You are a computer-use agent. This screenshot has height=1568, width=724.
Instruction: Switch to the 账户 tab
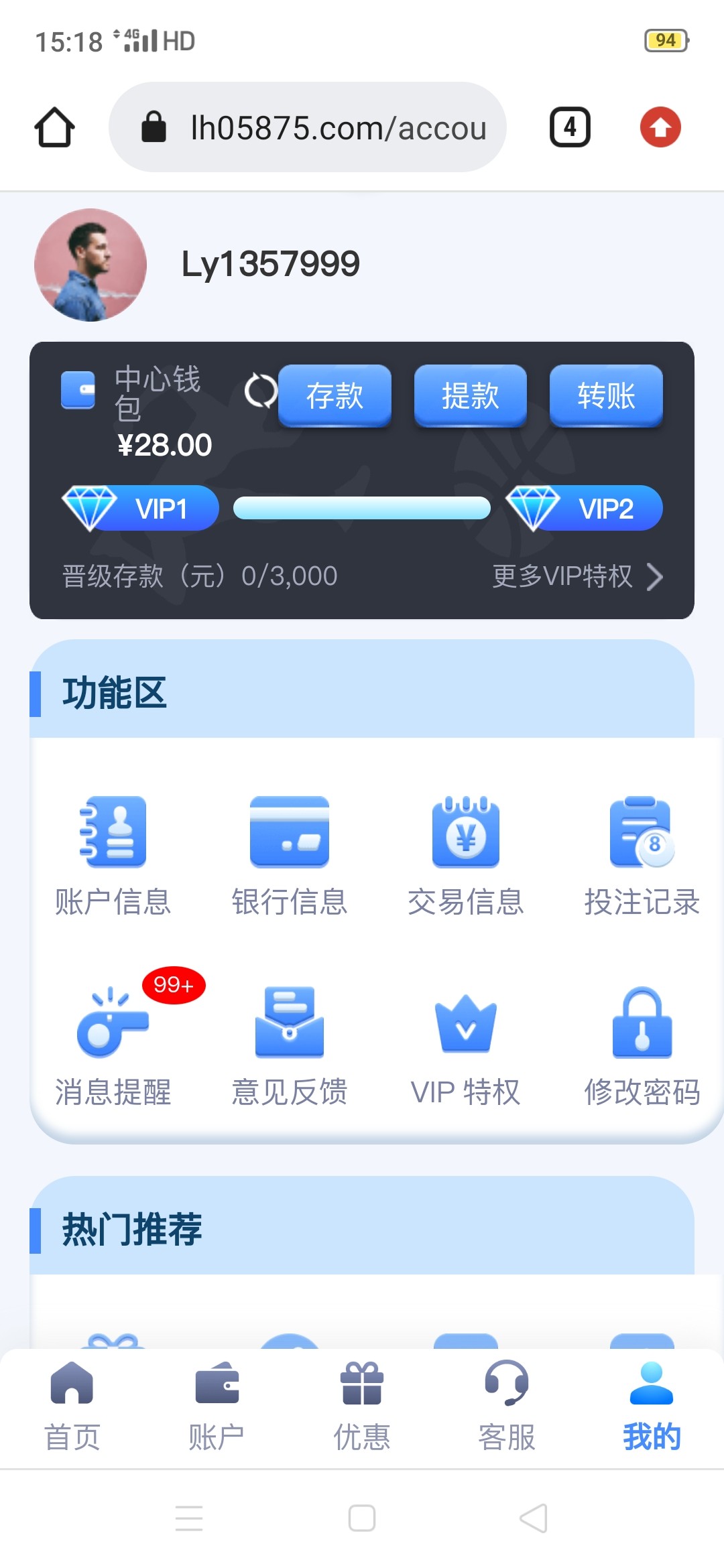(x=217, y=1407)
